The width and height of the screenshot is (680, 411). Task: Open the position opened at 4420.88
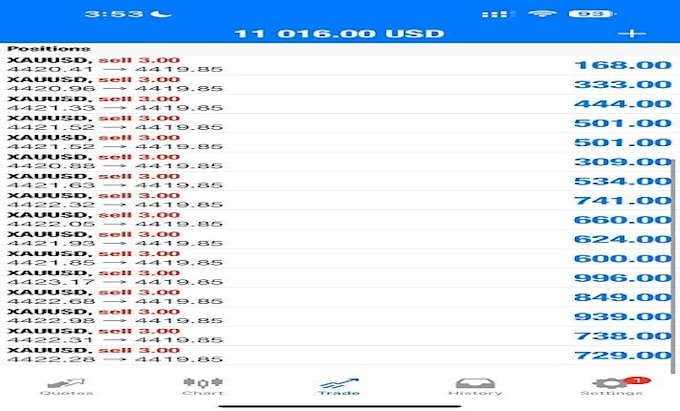click(x=340, y=162)
